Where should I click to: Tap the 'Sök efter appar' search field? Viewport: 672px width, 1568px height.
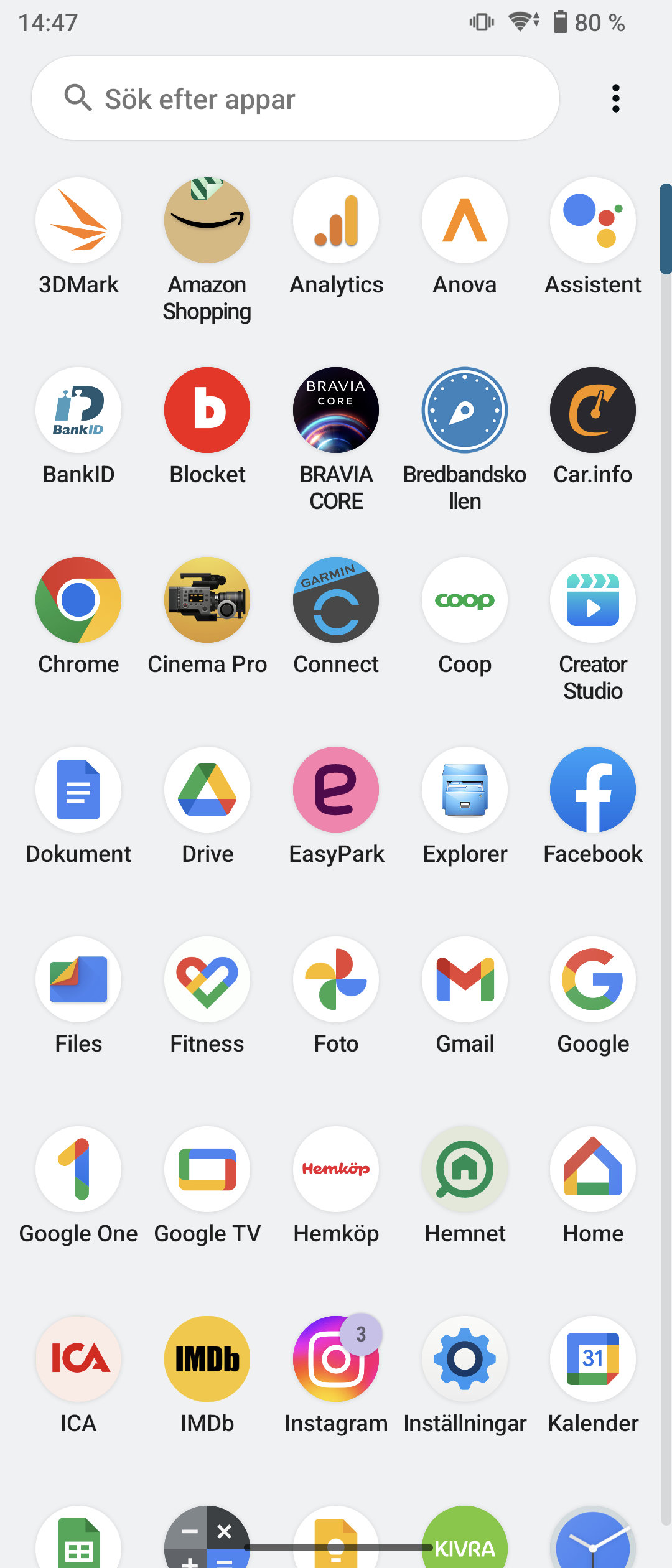pos(295,98)
